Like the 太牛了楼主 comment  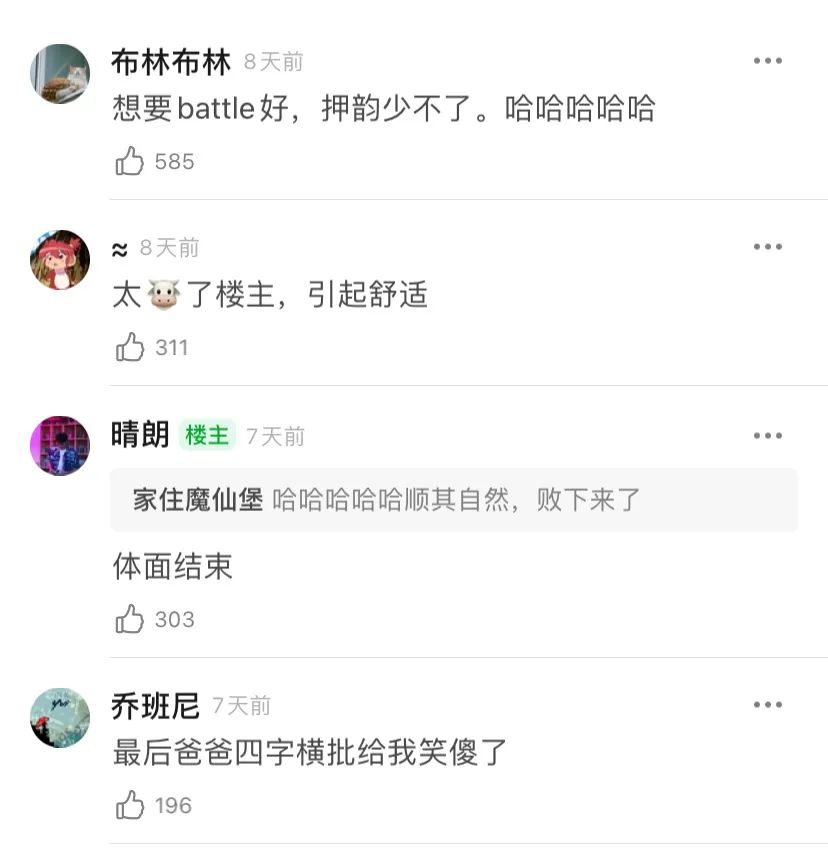tap(131, 347)
